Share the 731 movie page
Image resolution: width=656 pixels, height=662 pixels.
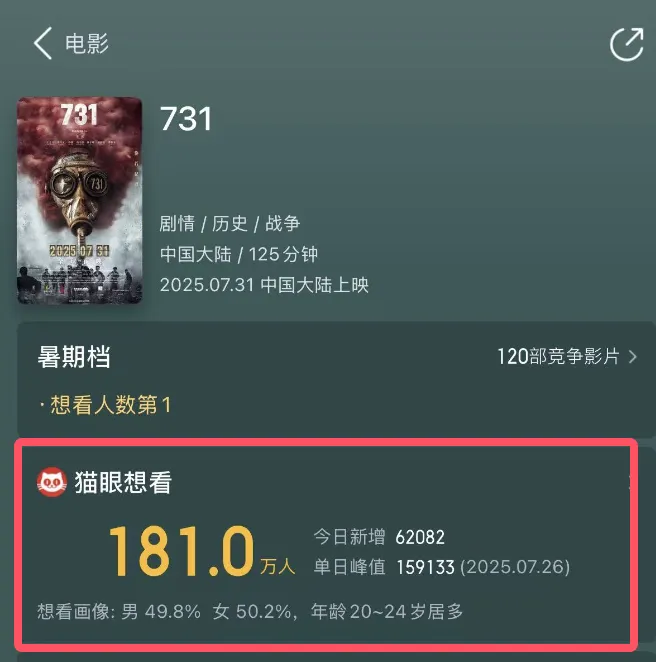tap(626, 45)
